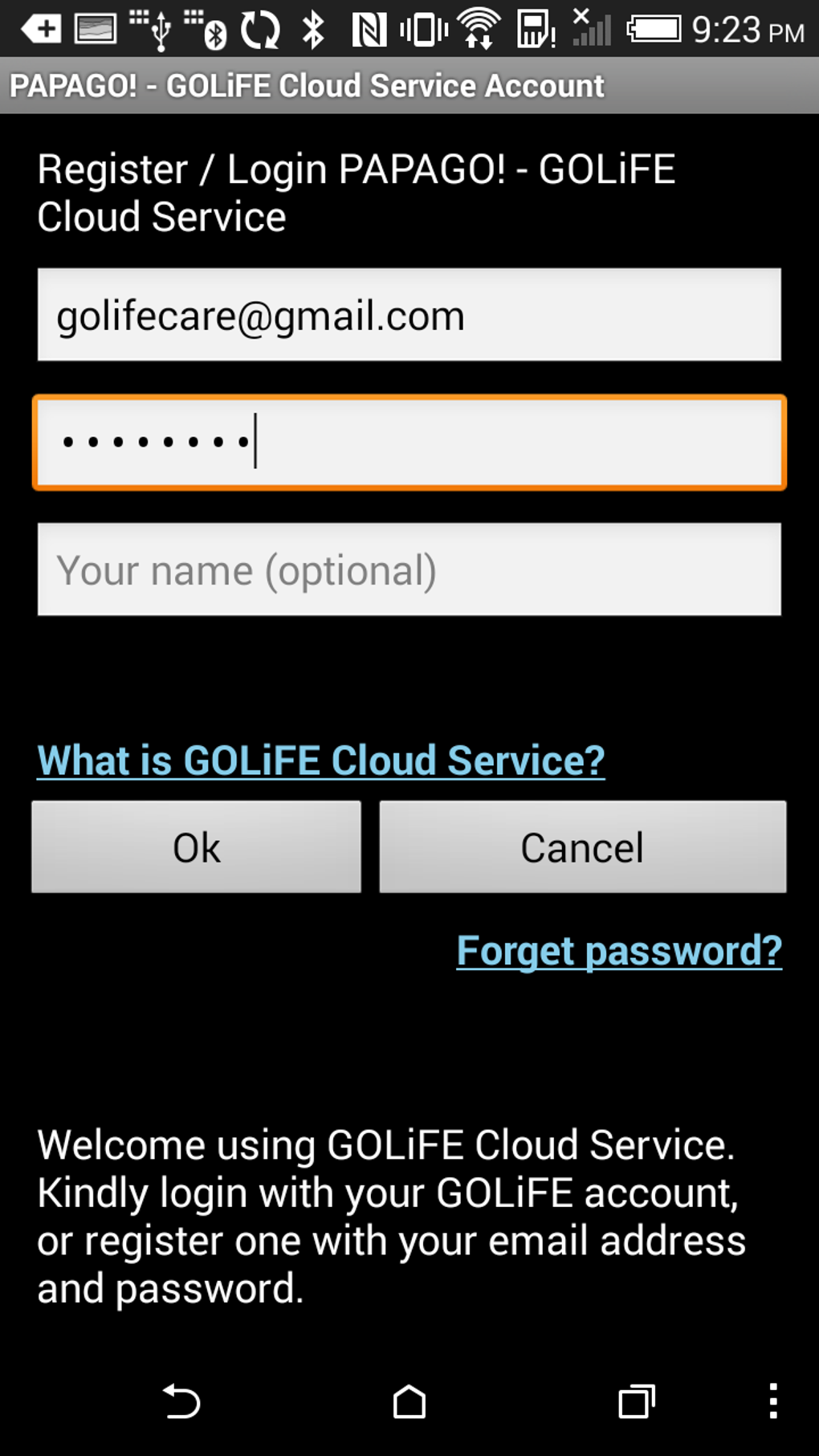Tap the email field showing golifecare@gmail.com
819x1456 pixels.
[409, 315]
